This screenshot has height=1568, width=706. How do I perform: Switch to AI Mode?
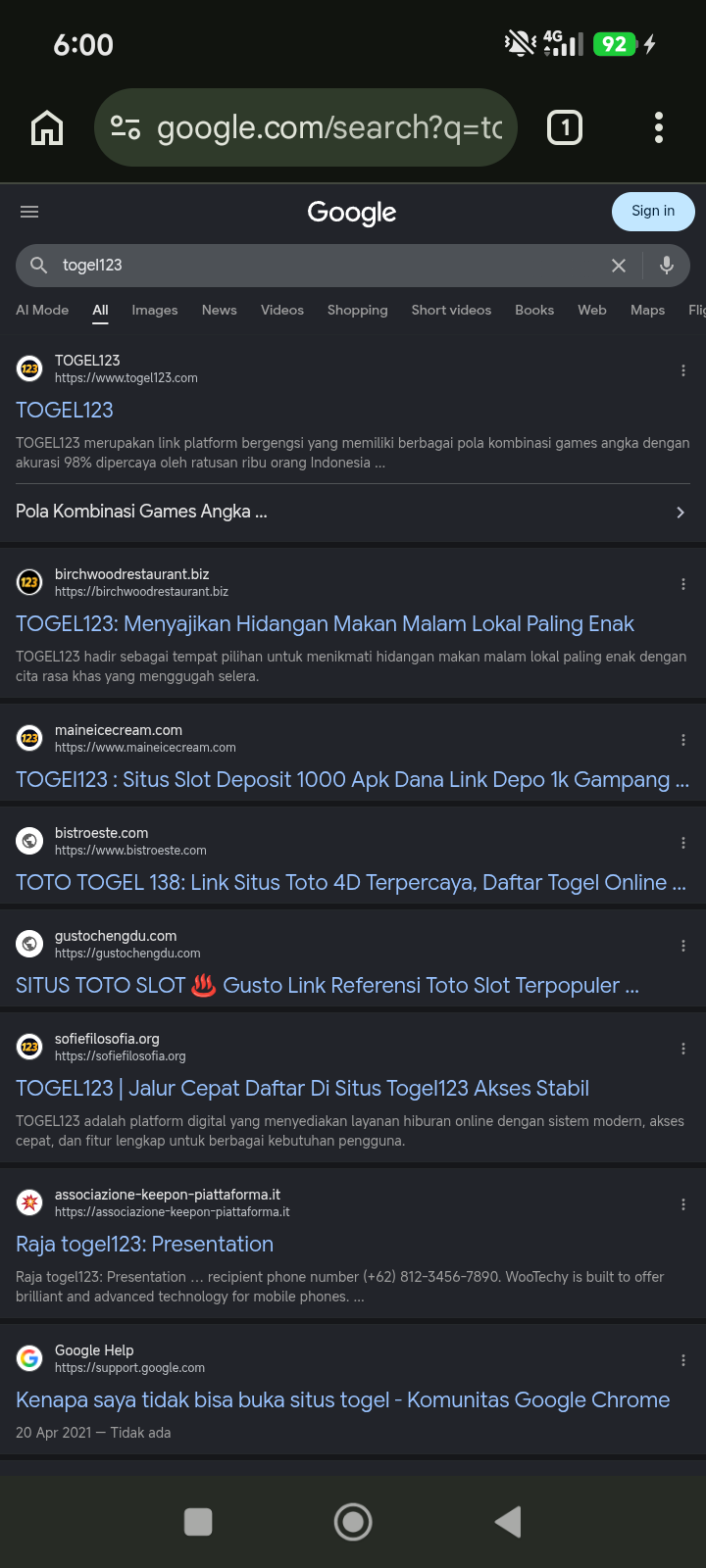click(x=42, y=310)
